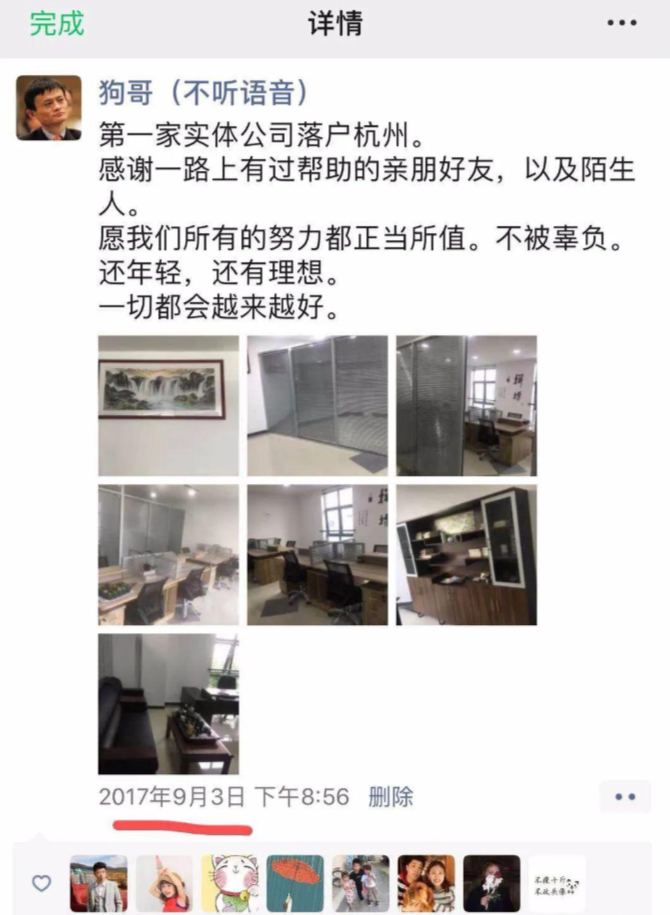The height and width of the screenshot is (915, 670).
Task: Open the like and comment popup button
Action: (x=625, y=797)
